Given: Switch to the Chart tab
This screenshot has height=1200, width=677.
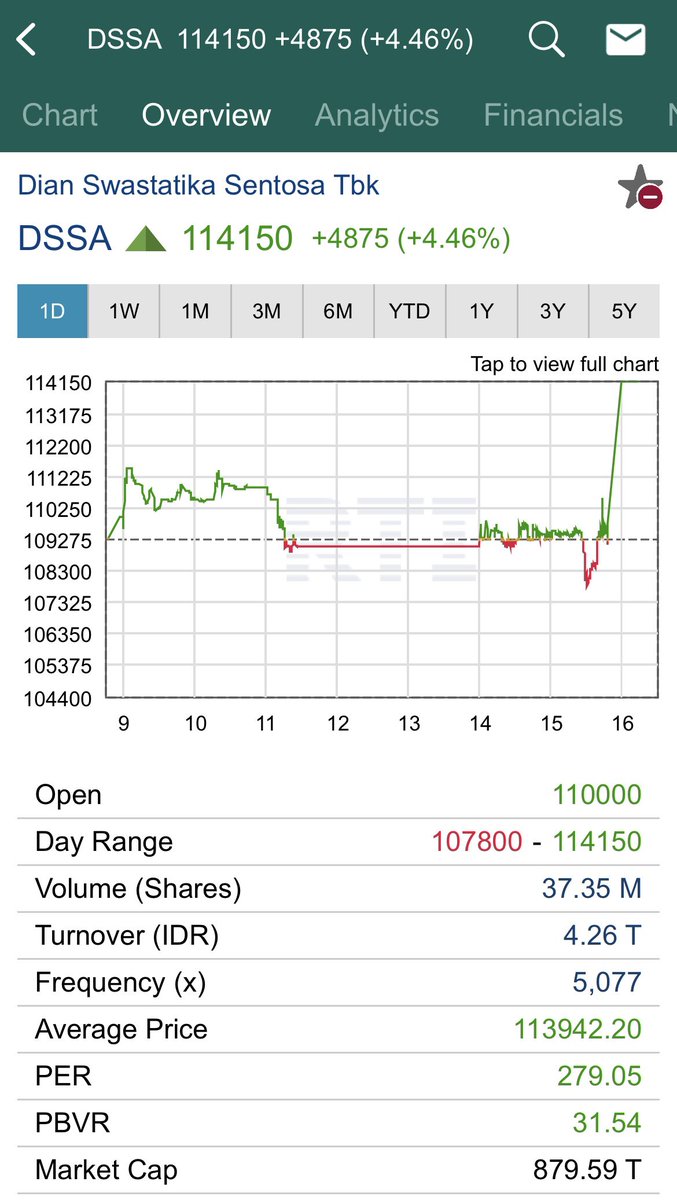Looking at the screenshot, I should tap(60, 115).
